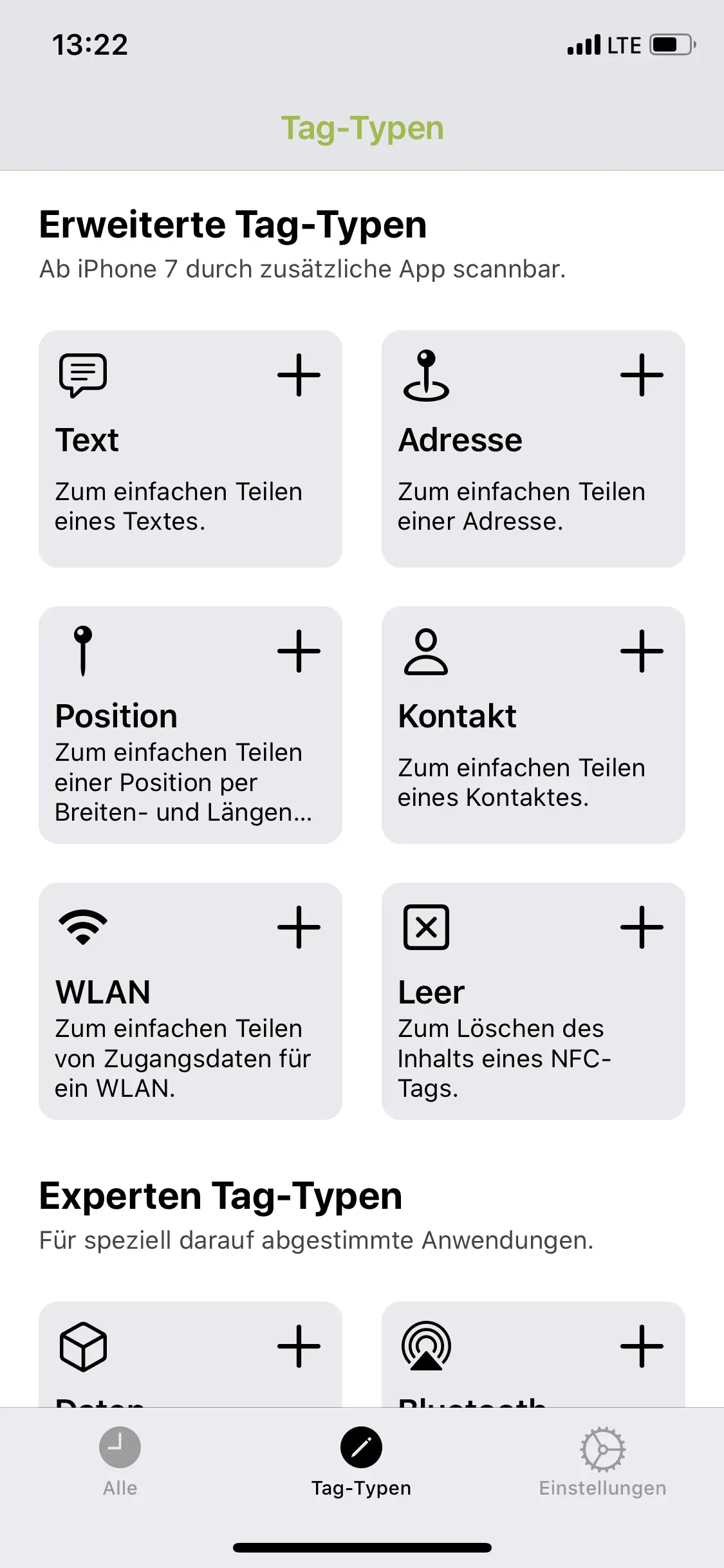Click the Kontakt person icon

pyautogui.click(x=427, y=651)
